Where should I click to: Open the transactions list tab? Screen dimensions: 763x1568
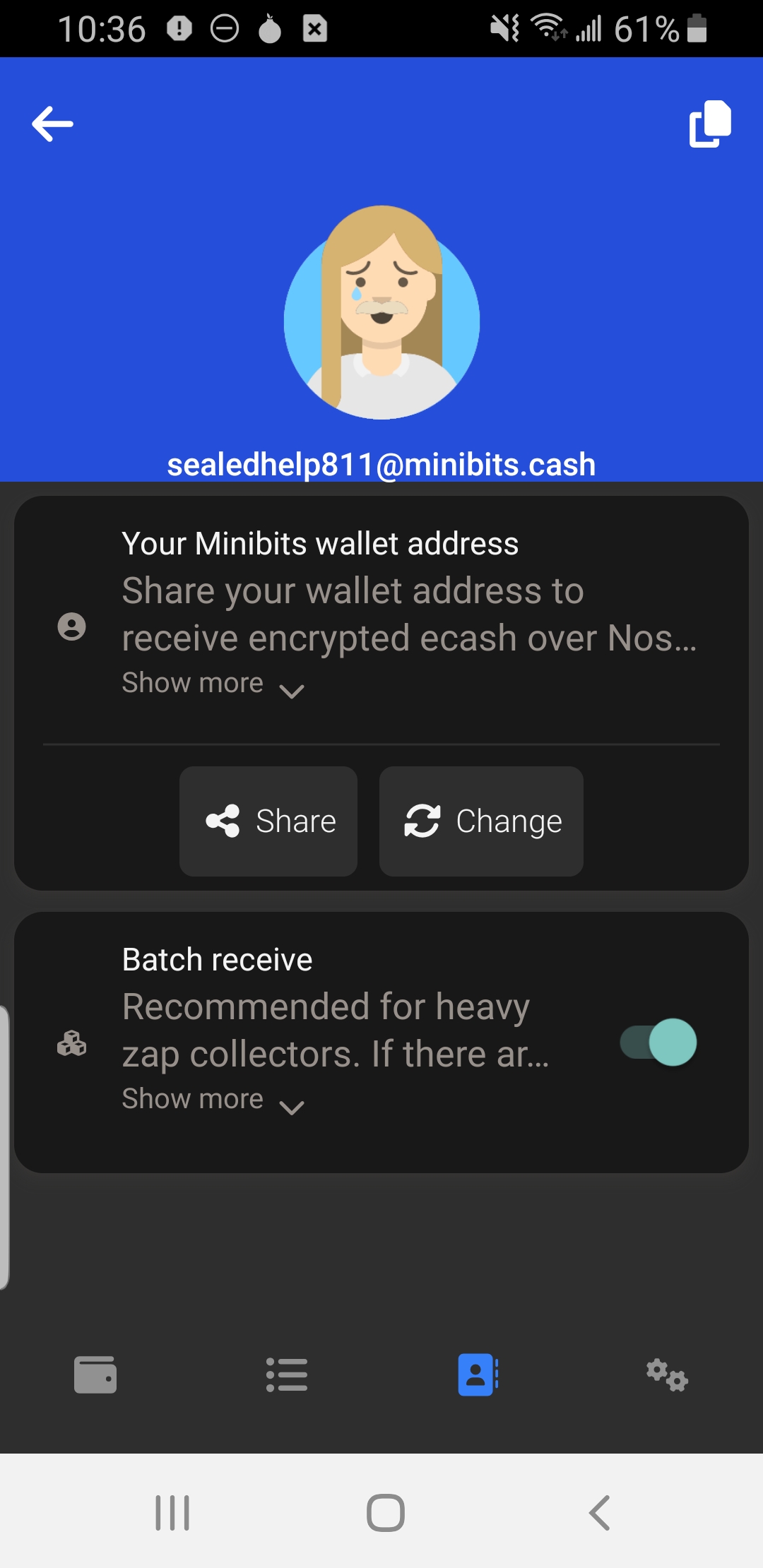tap(286, 1374)
